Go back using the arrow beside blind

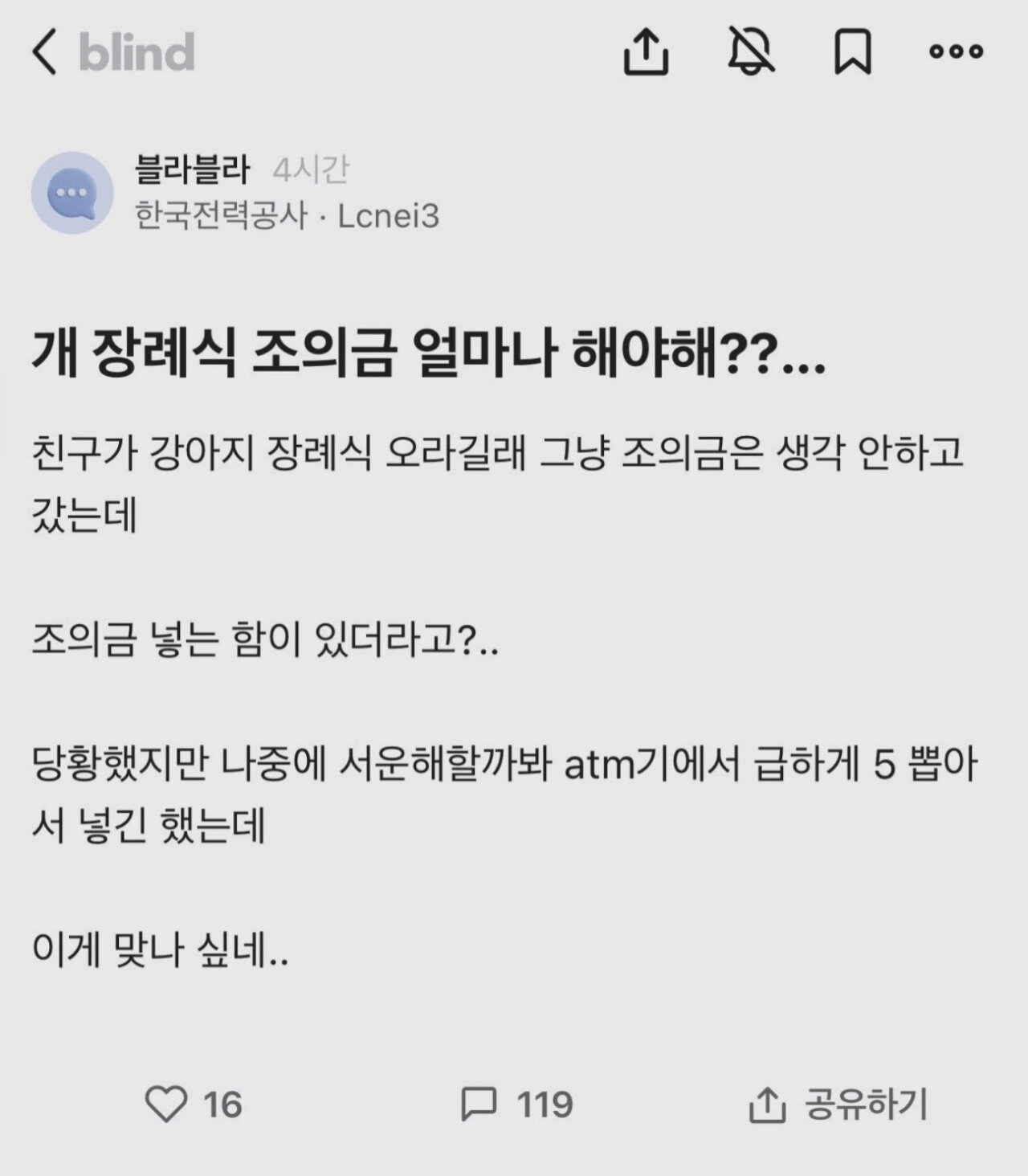(x=45, y=53)
